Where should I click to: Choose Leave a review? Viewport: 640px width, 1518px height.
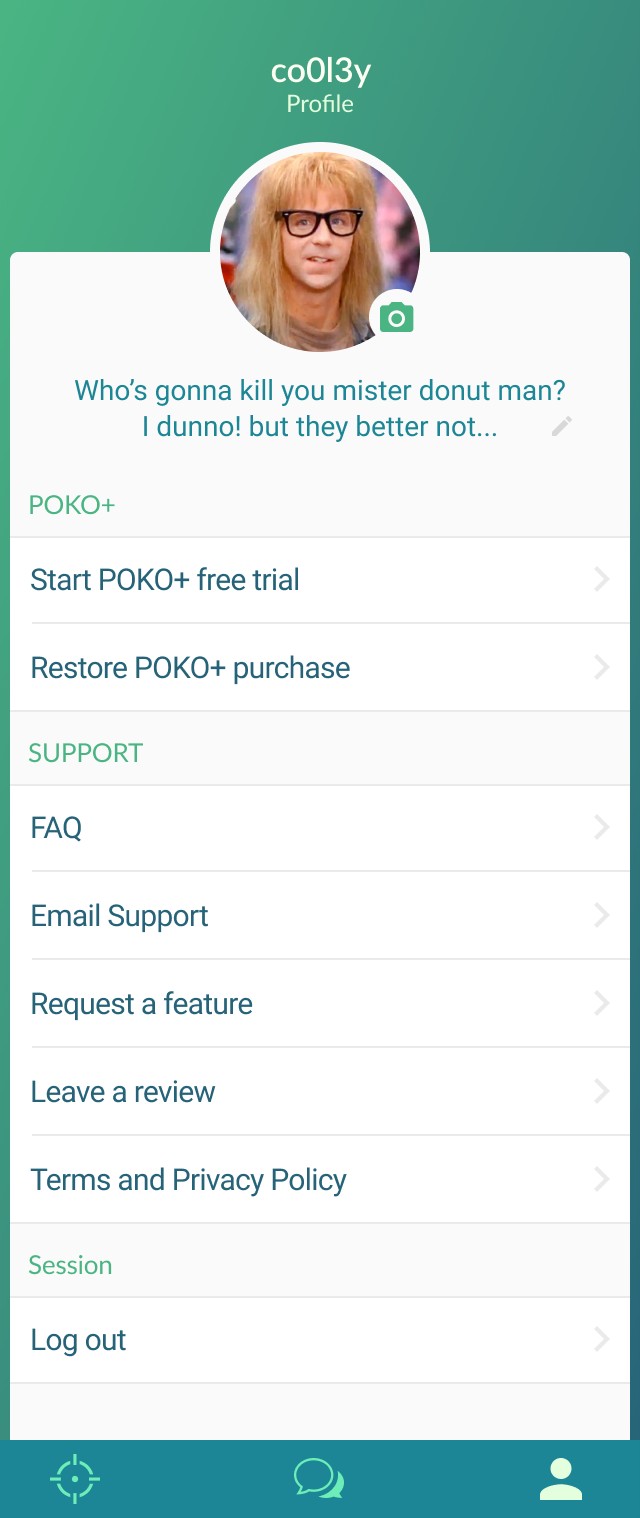[x=320, y=1092]
